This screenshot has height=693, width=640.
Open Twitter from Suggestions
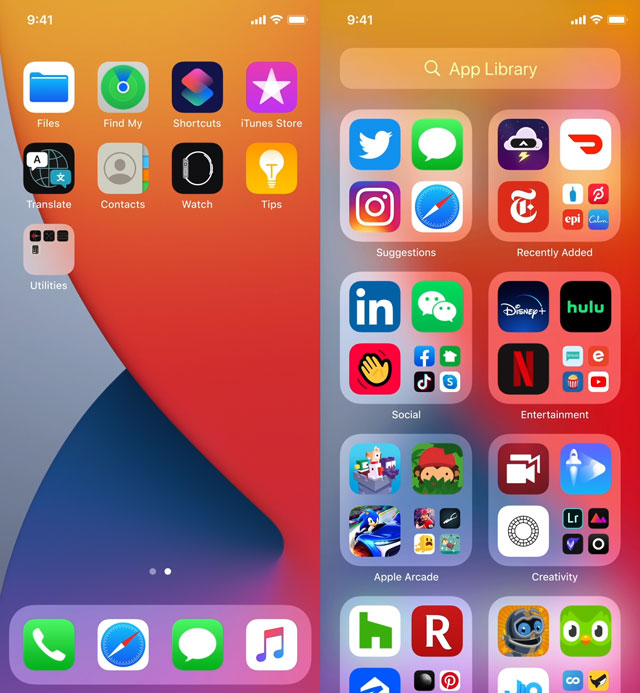[375, 145]
